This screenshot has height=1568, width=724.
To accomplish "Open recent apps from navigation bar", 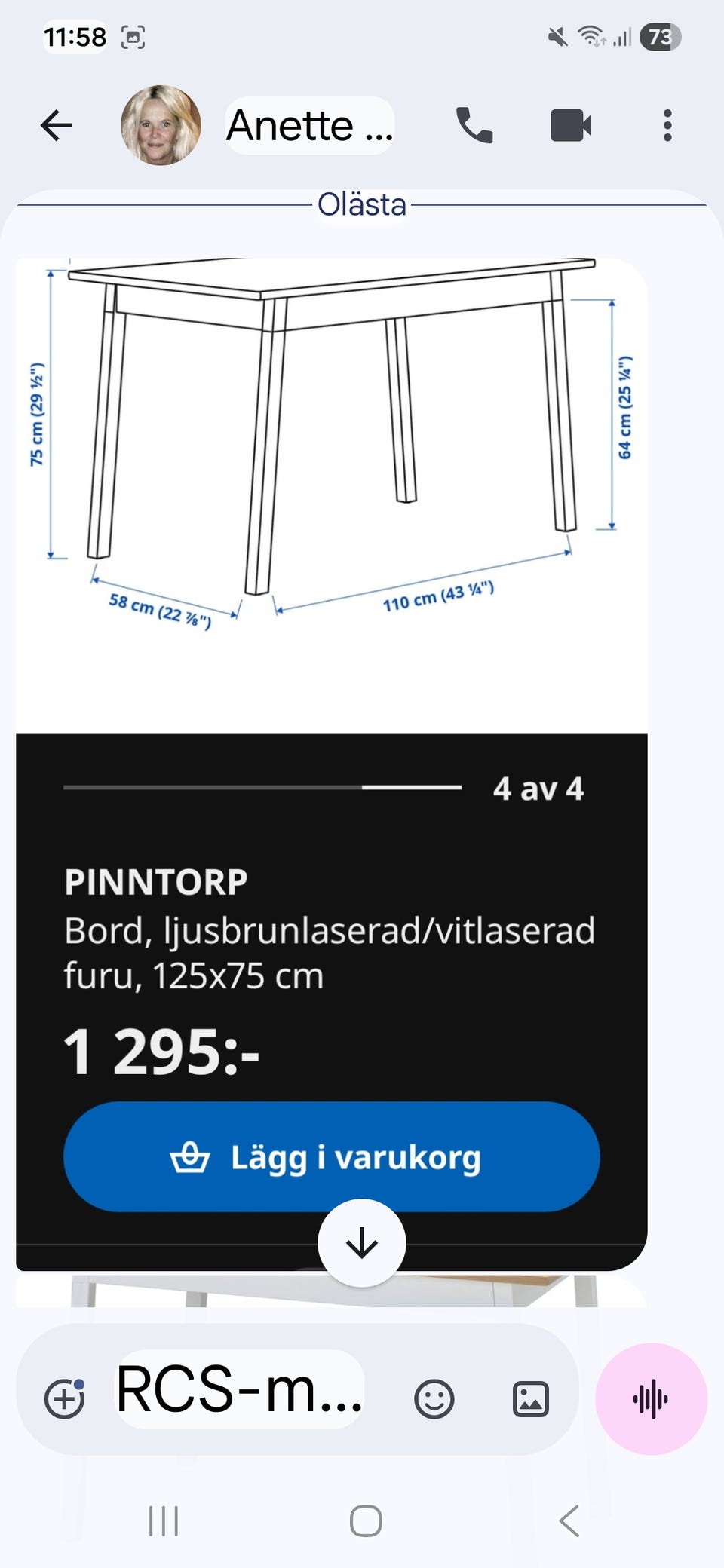I will 164,1521.
